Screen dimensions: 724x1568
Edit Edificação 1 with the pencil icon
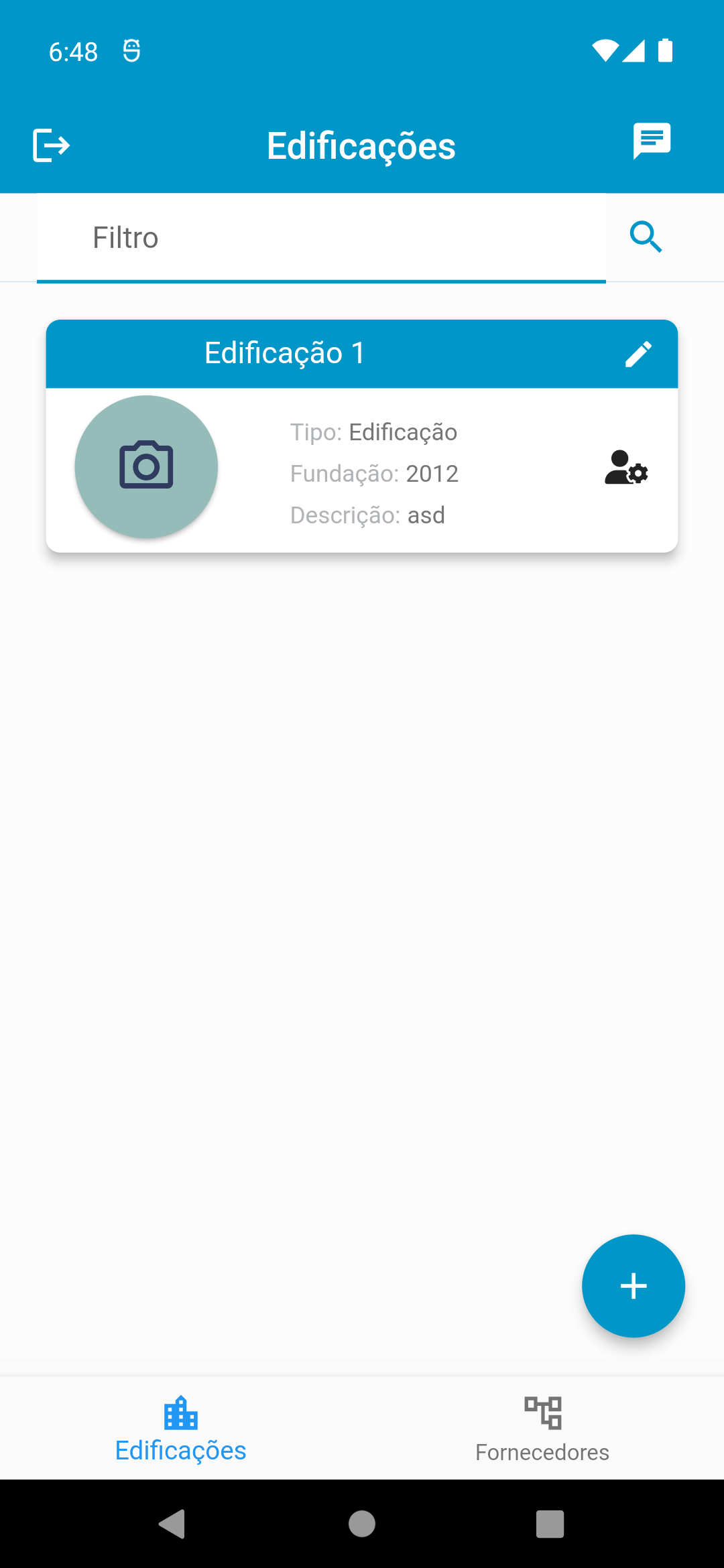click(638, 354)
